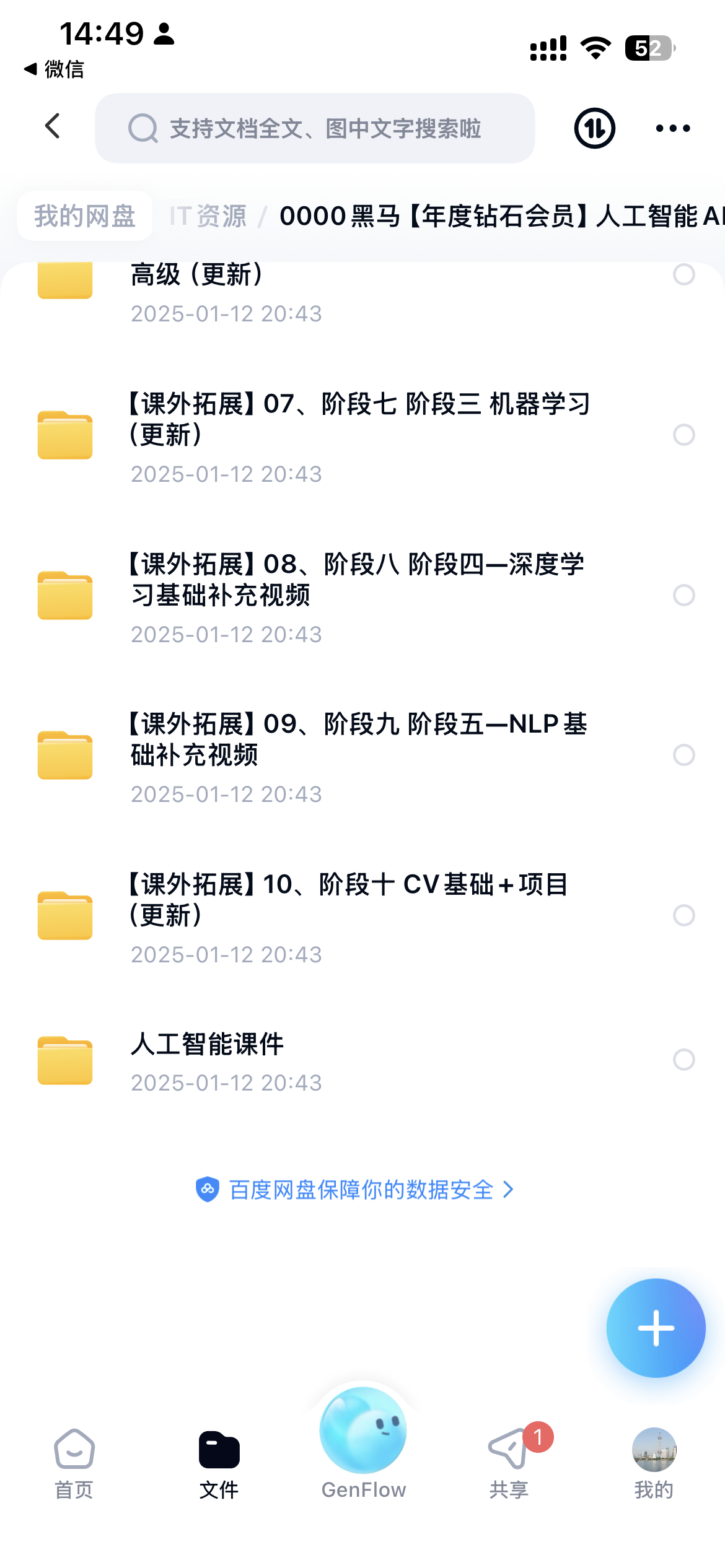
Task: Go to IT资源 folder in breadcrumb
Action: pos(208,216)
